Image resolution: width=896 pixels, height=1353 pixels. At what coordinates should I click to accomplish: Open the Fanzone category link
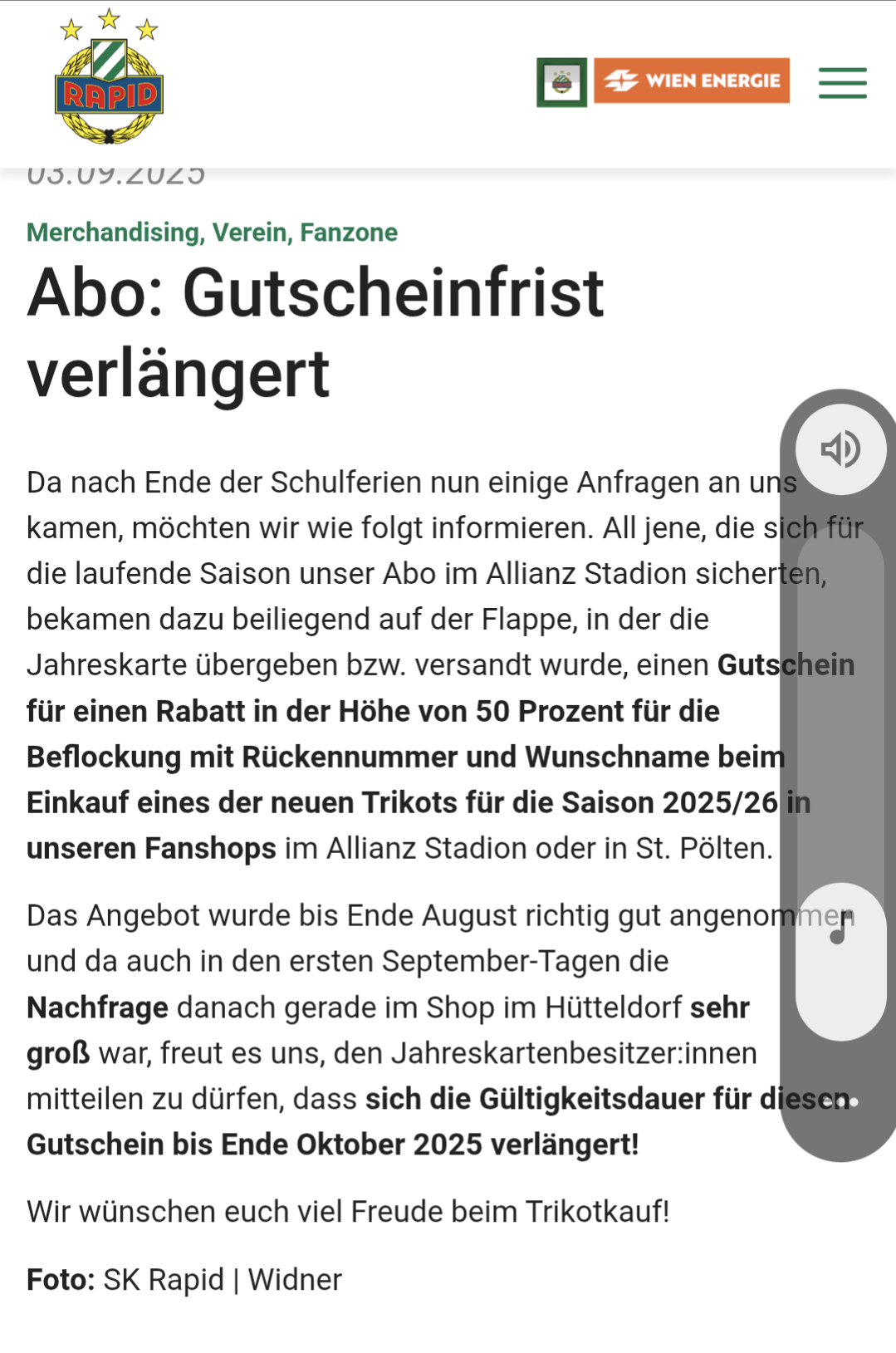click(349, 233)
